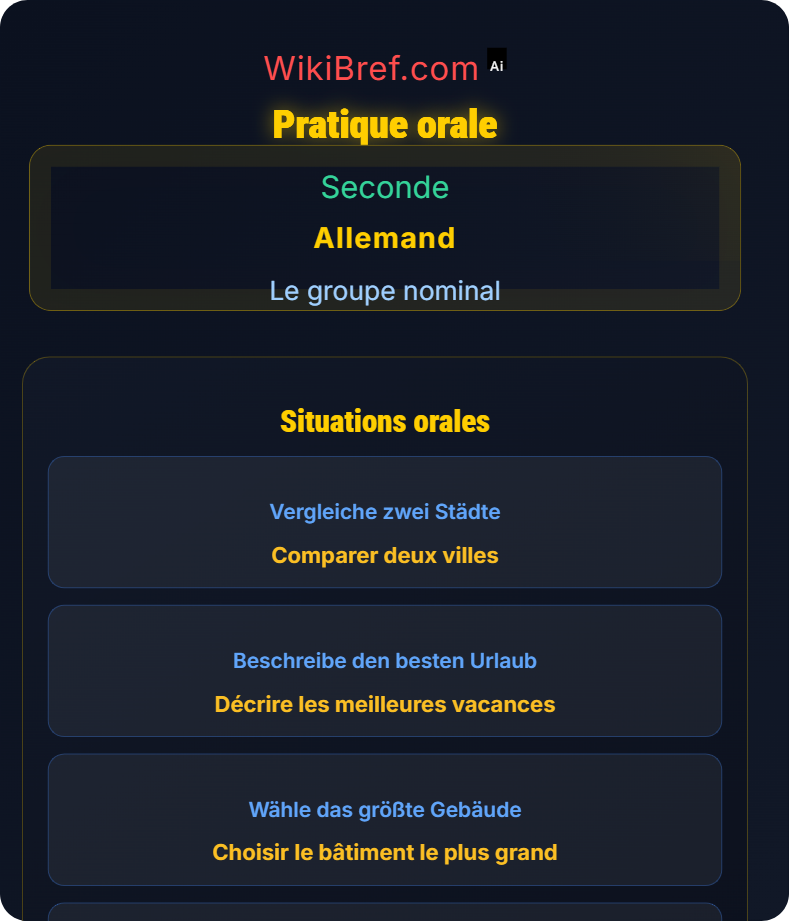789x921 pixels.
Task: Open the Beschreibe den besten Urlaub card
Action: pos(385,671)
